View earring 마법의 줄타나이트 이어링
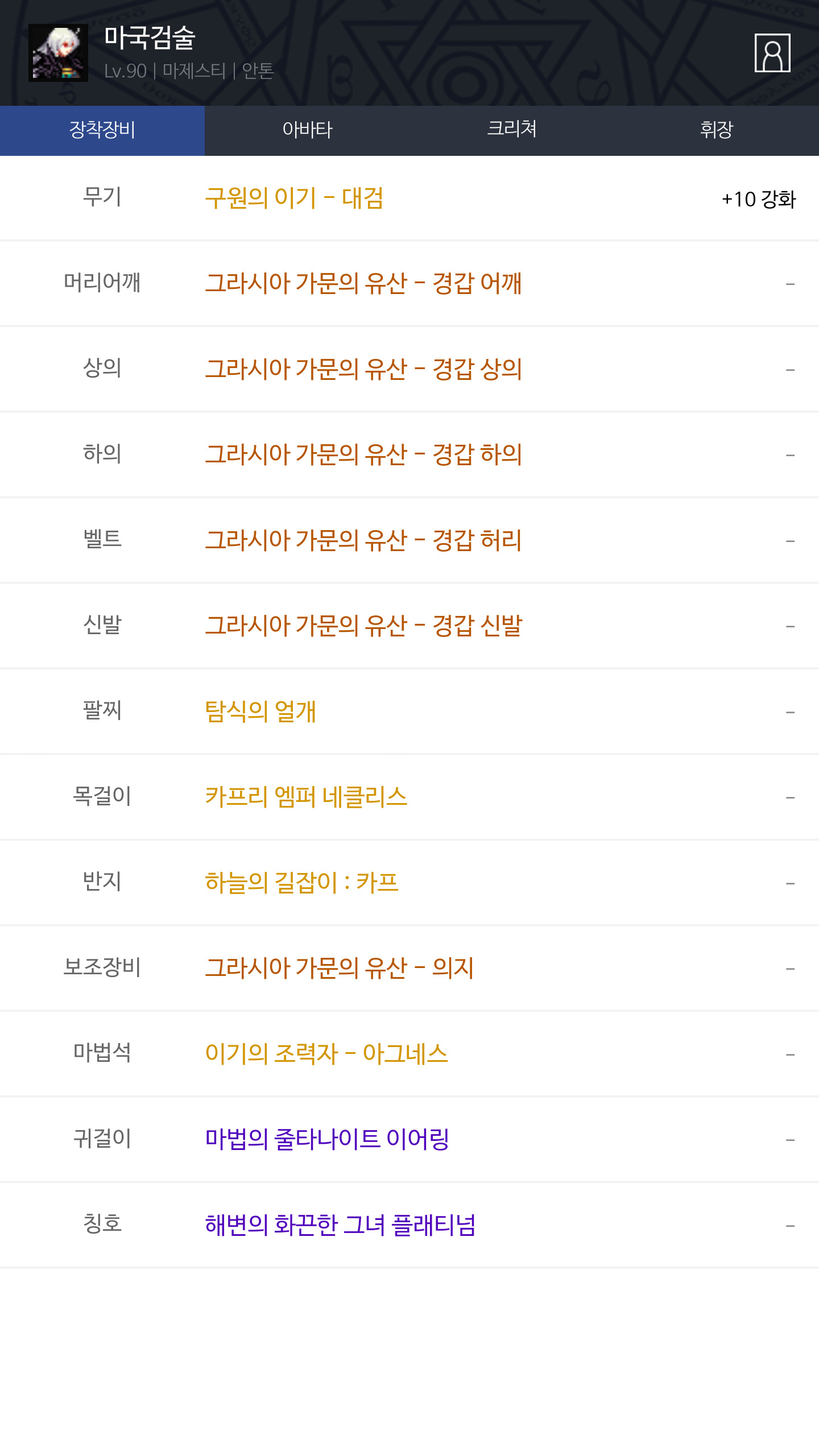The width and height of the screenshot is (819, 1456). tap(327, 1139)
